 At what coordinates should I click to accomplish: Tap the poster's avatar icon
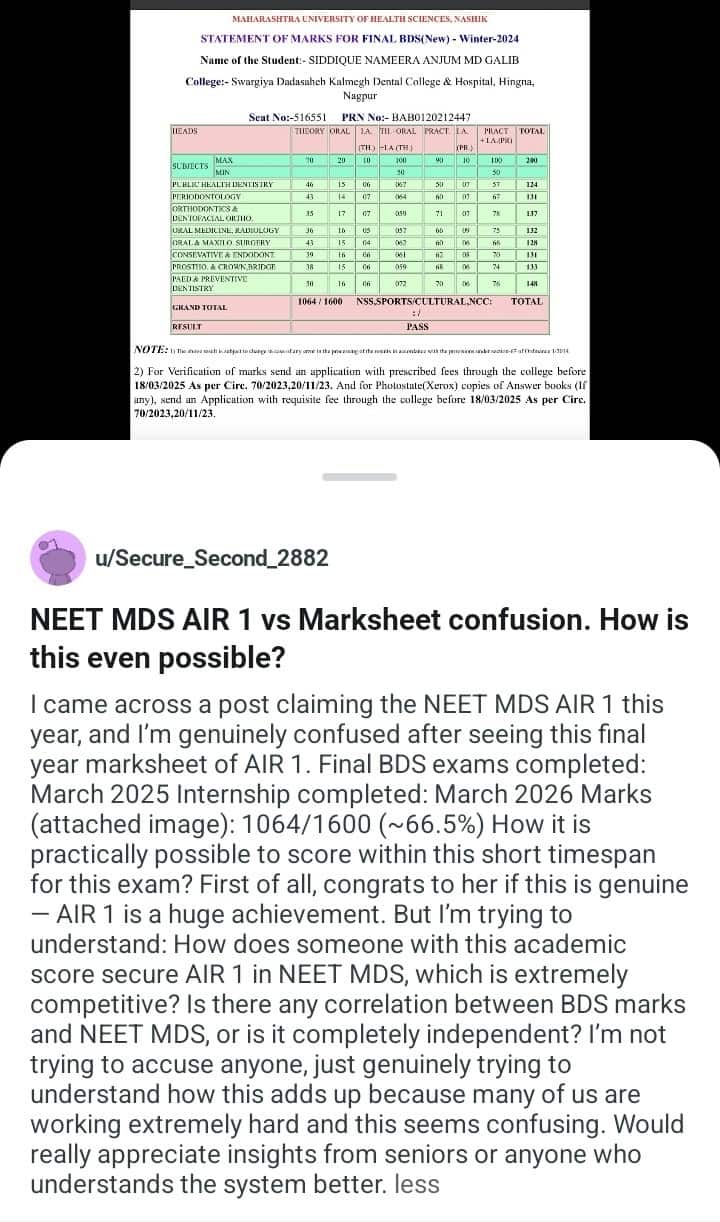(x=58, y=557)
